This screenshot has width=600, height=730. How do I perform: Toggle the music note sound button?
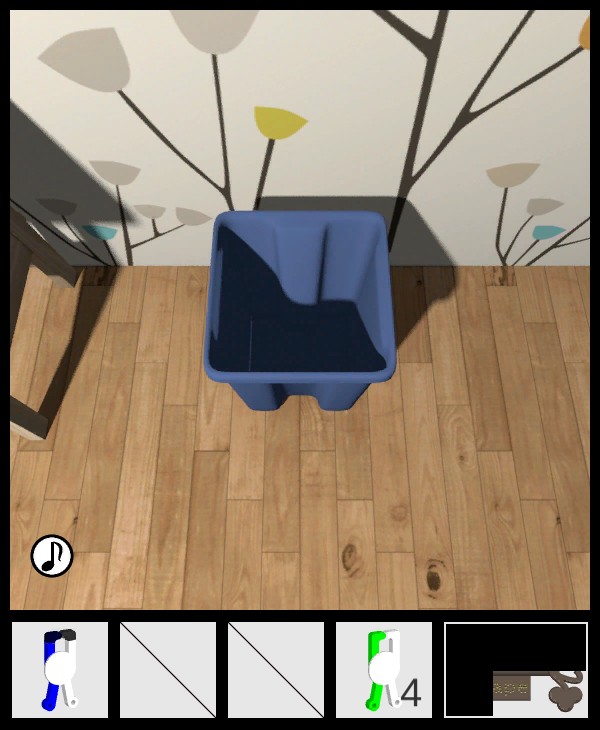(52, 556)
